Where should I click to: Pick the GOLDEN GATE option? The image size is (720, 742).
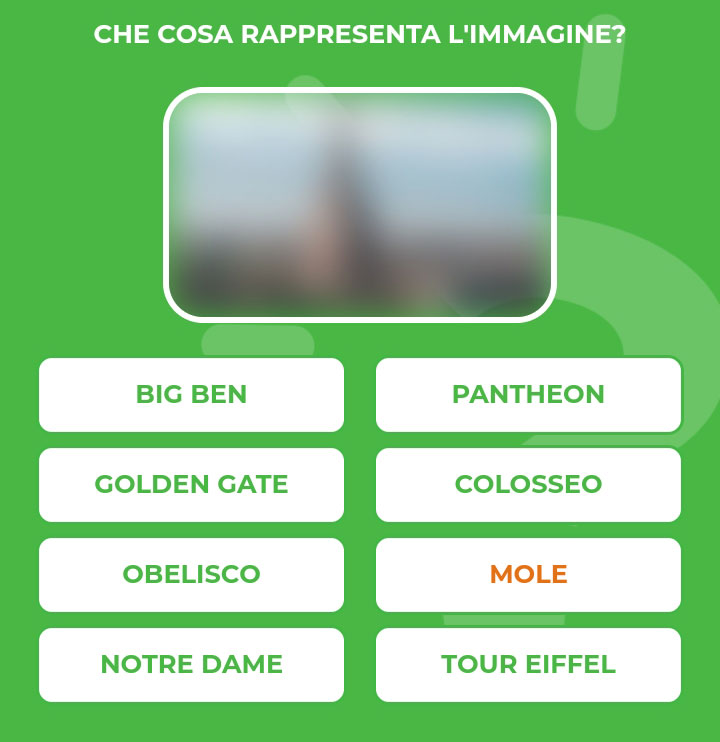[191, 484]
